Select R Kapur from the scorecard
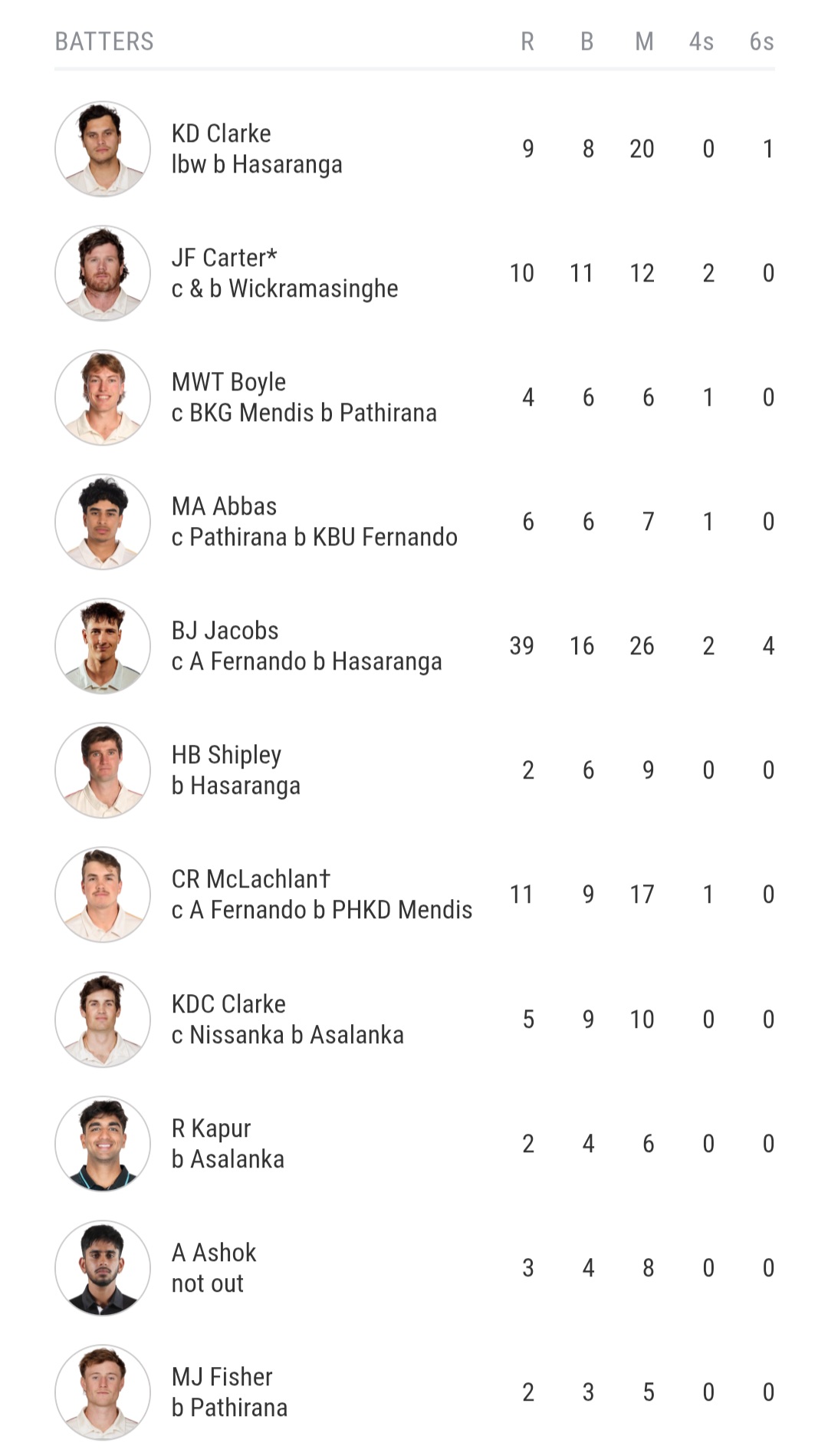828x1456 pixels. point(211,1128)
